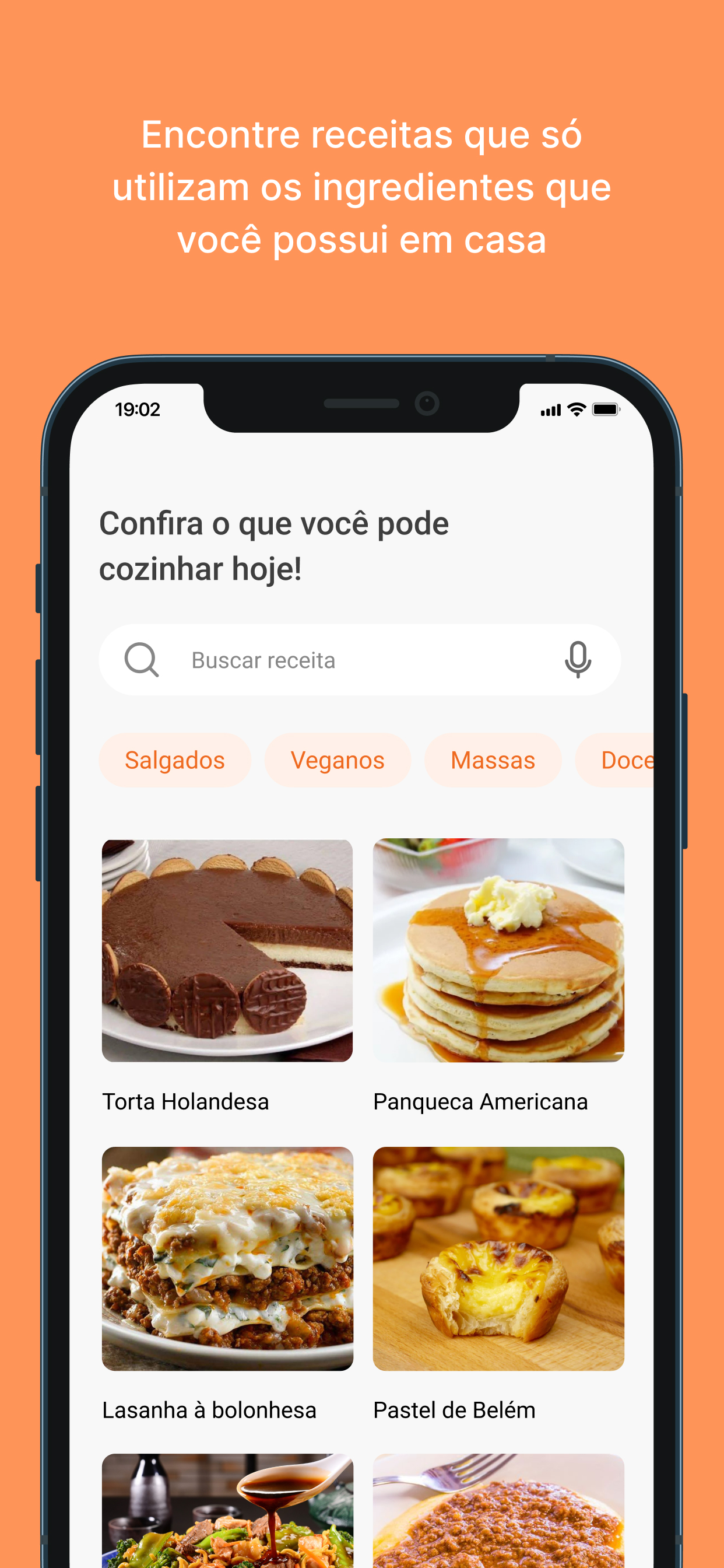Enable the Veganos filter chip
724x1568 pixels.
pyautogui.click(x=338, y=759)
